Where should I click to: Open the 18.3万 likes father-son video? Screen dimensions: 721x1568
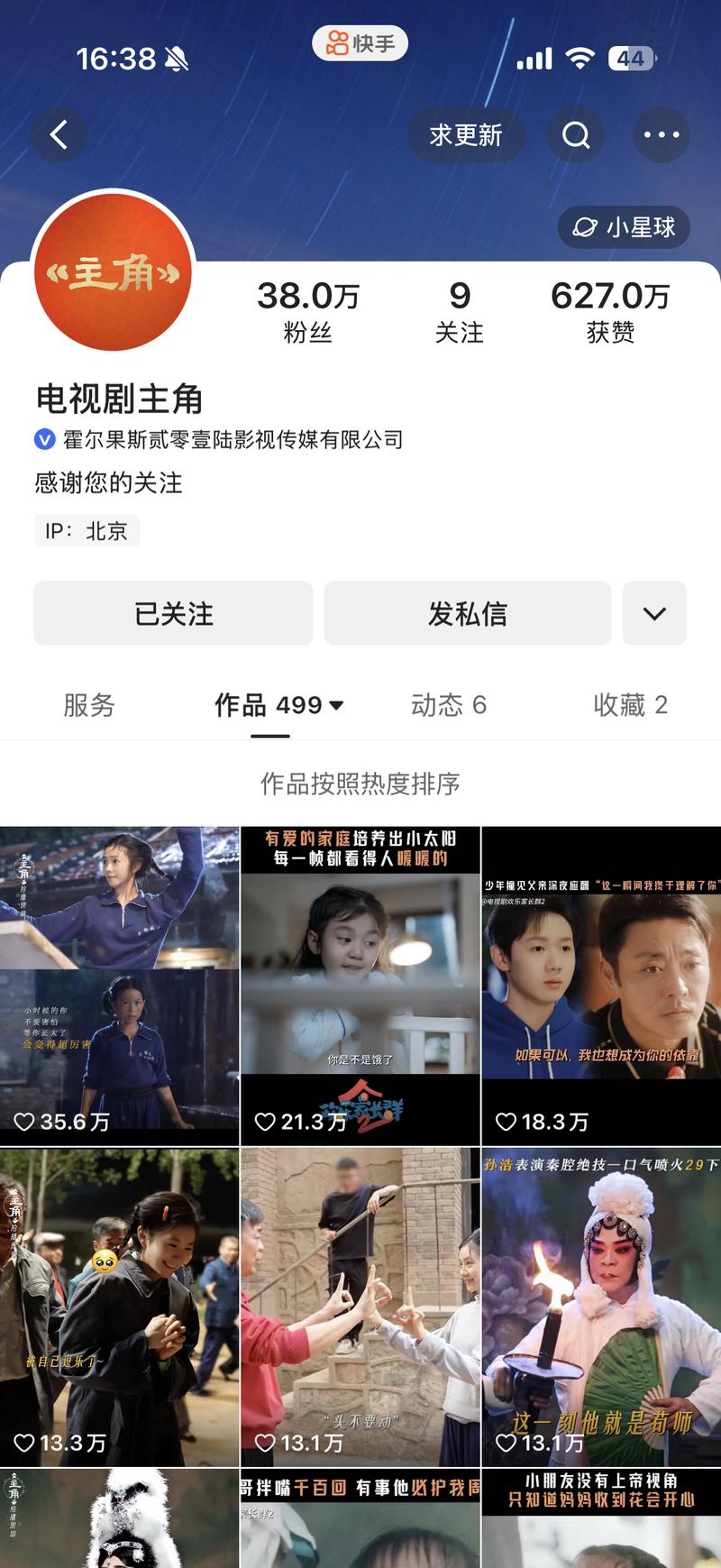(x=601, y=986)
